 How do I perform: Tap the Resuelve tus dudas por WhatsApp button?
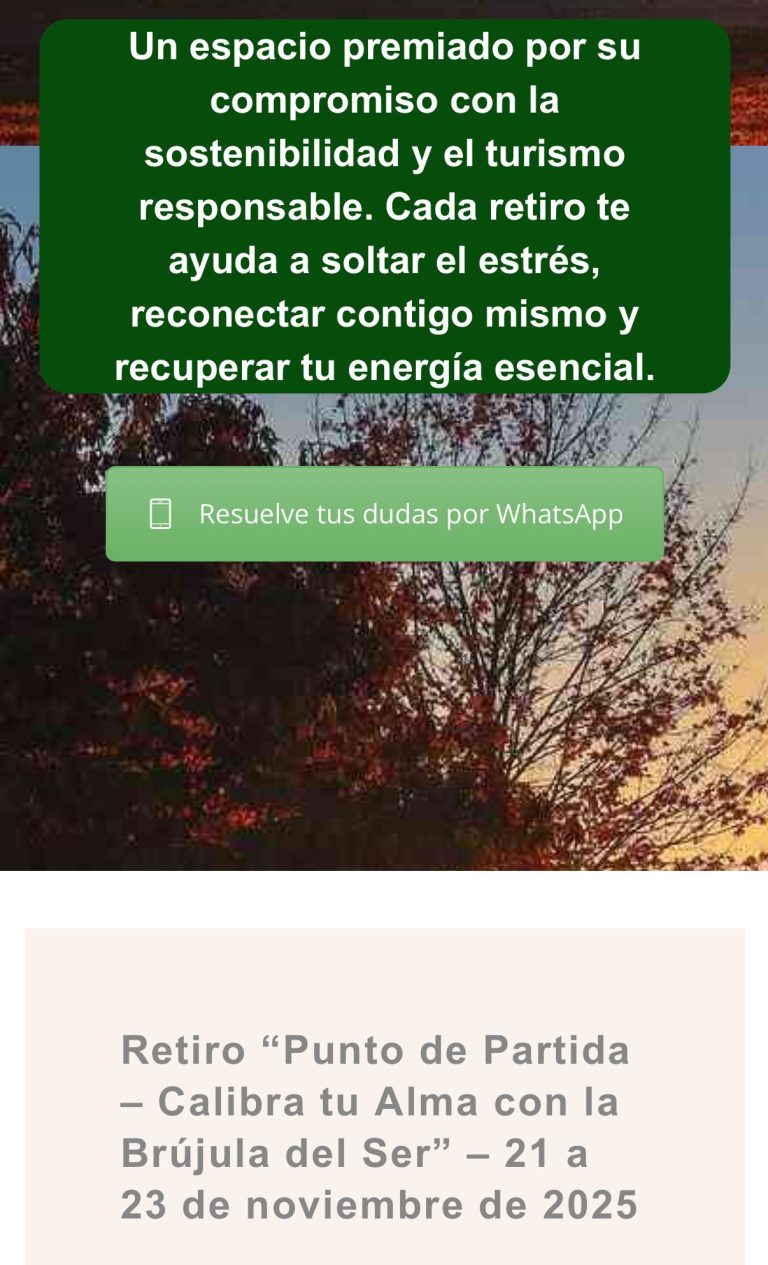[384, 514]
